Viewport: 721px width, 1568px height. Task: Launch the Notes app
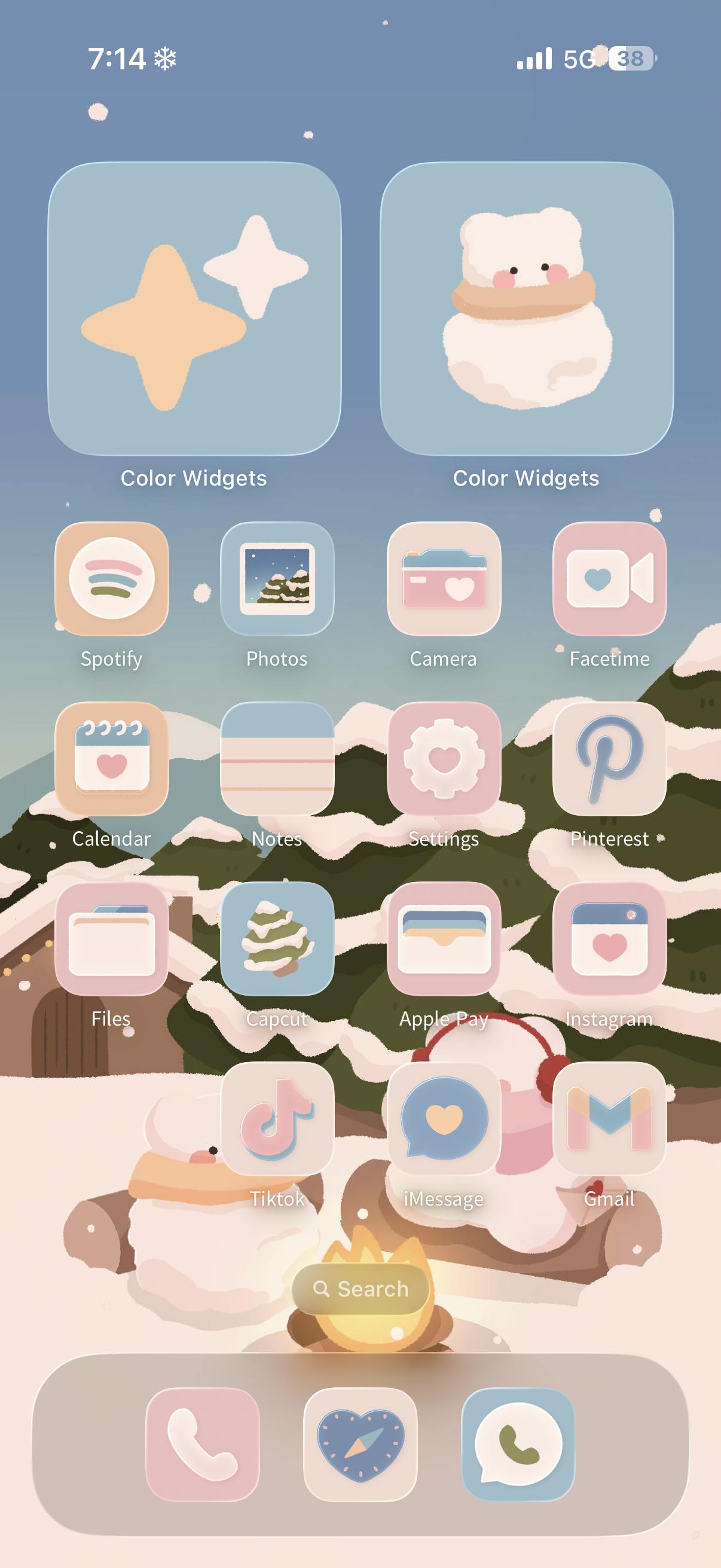[277, 758]
